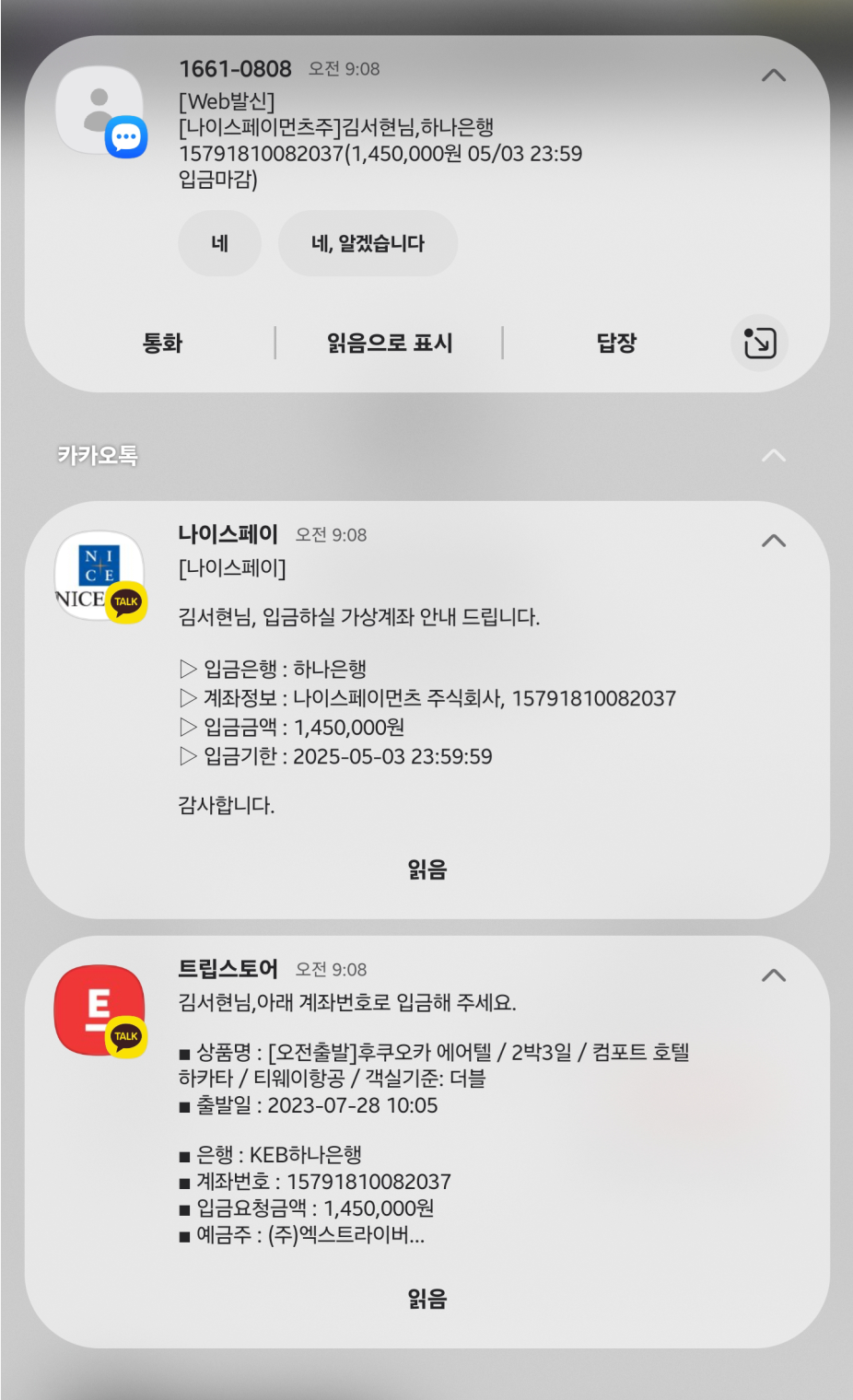The image size is (853, 1400).
Task: Collapse the 카카오톡 notification group
Action: 774,455
